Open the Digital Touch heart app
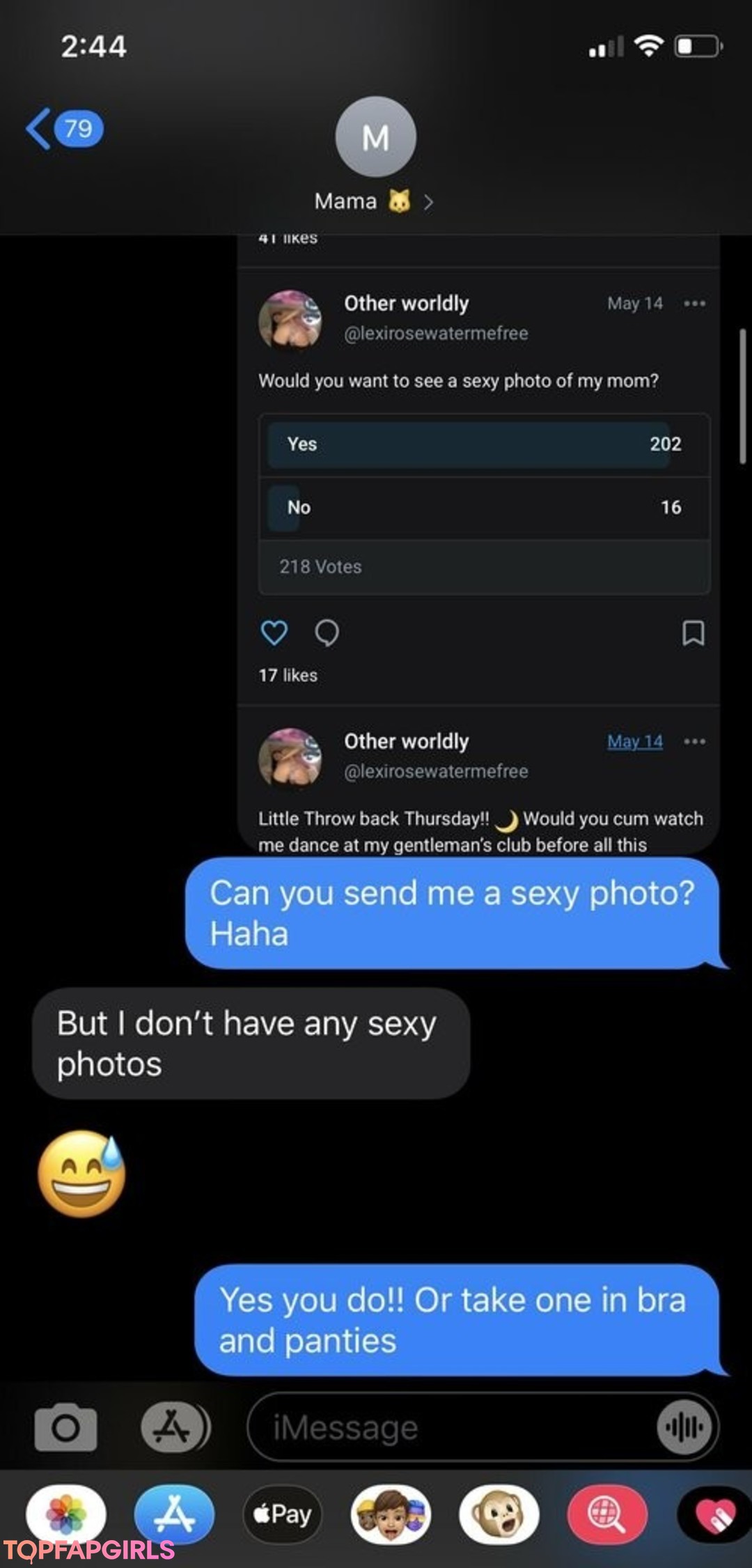Screen dimensions: 752x1568 715,1514
